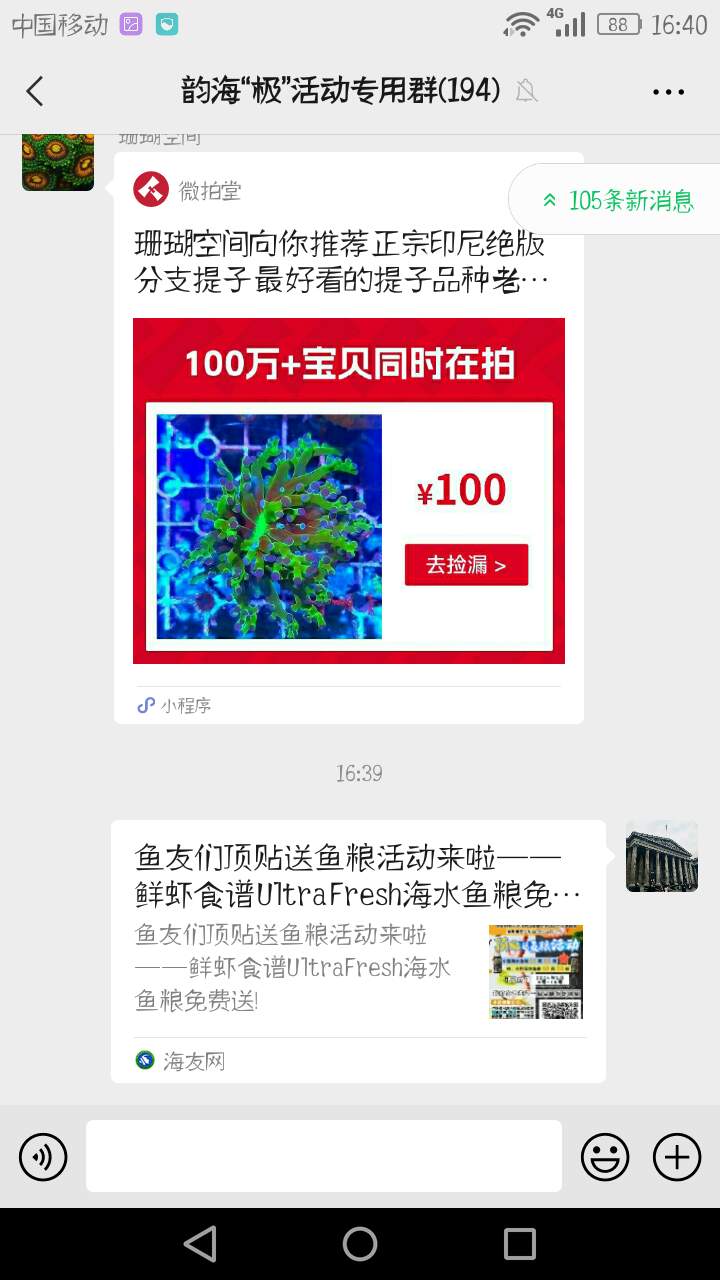Tap the building avatar on the right
Viewport: 720px width, 1280px height.
point(661,856)
